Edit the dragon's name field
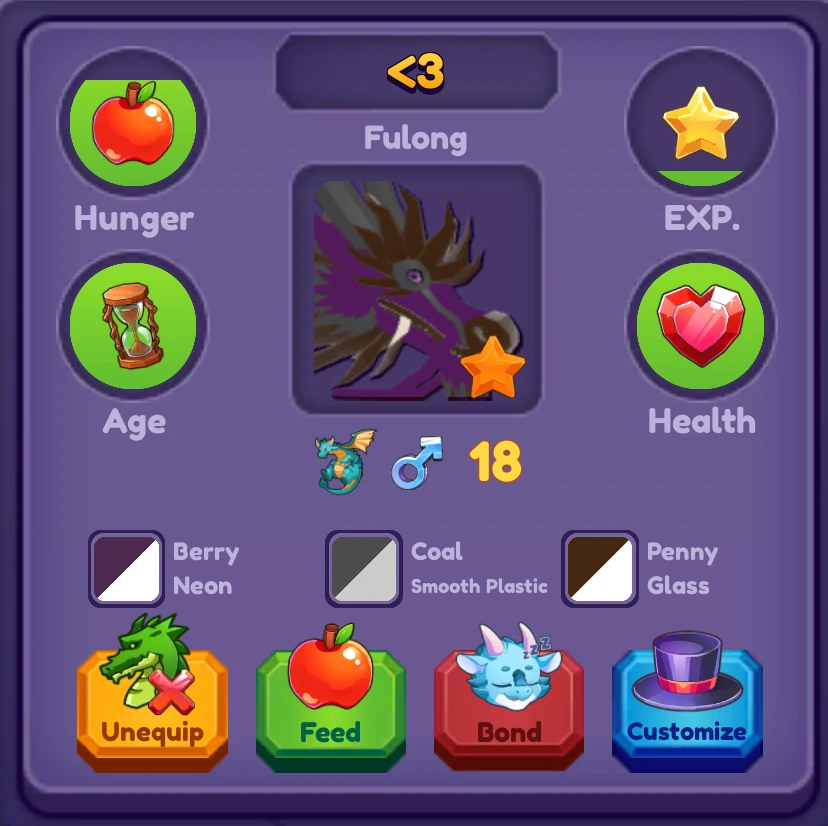This screenshot has width=828, height=826. tap(416, 72)
